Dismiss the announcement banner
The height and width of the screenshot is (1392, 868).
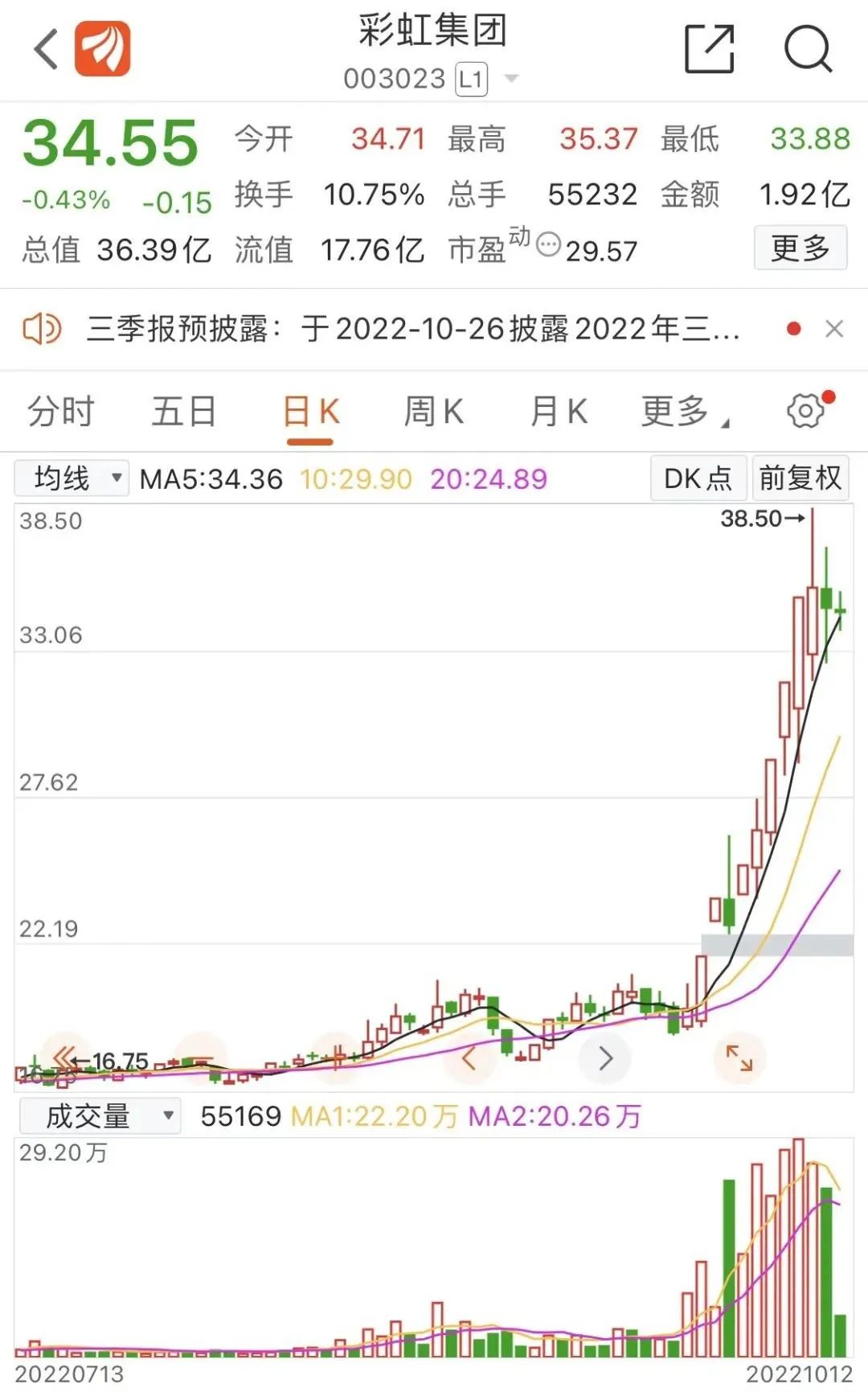tap(834, 329)
